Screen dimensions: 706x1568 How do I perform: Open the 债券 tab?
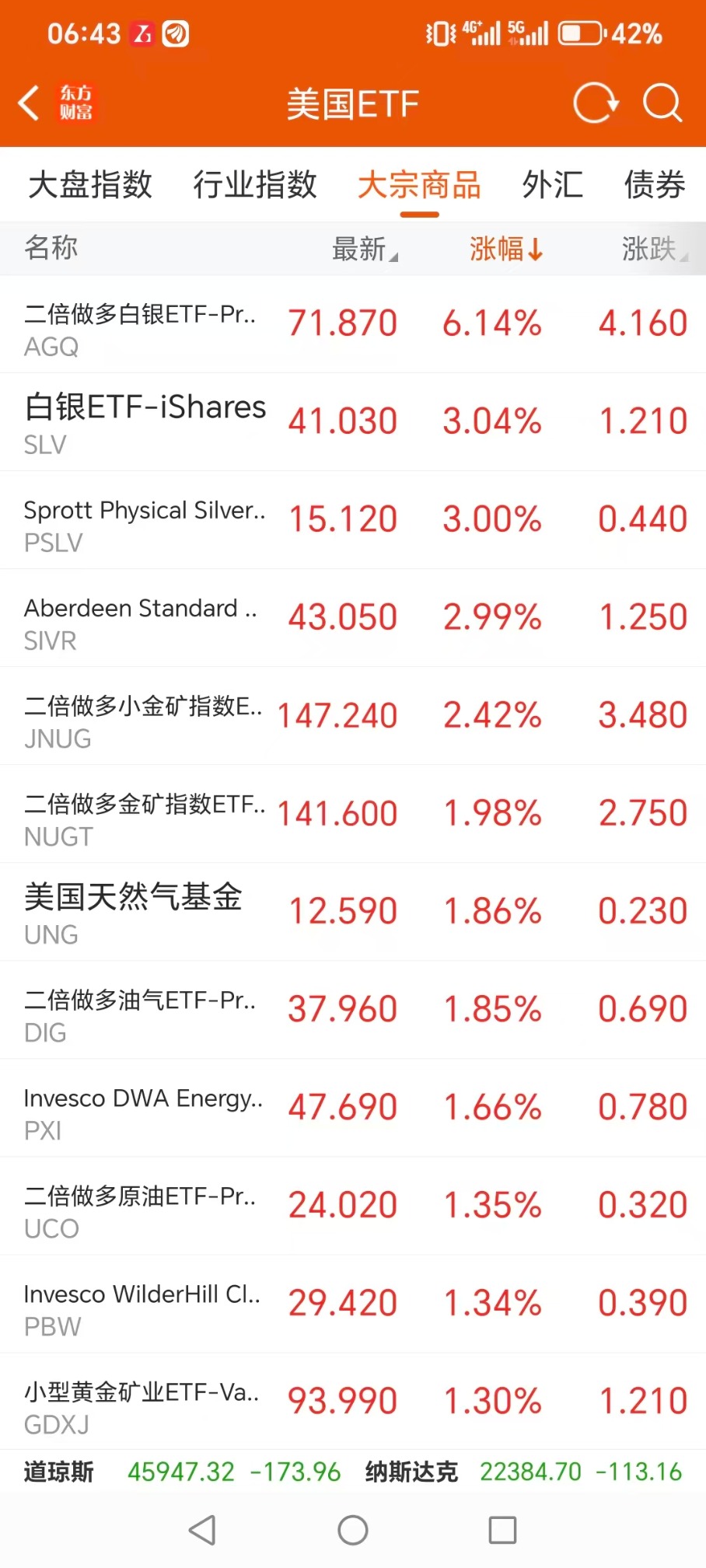[655, 185]
